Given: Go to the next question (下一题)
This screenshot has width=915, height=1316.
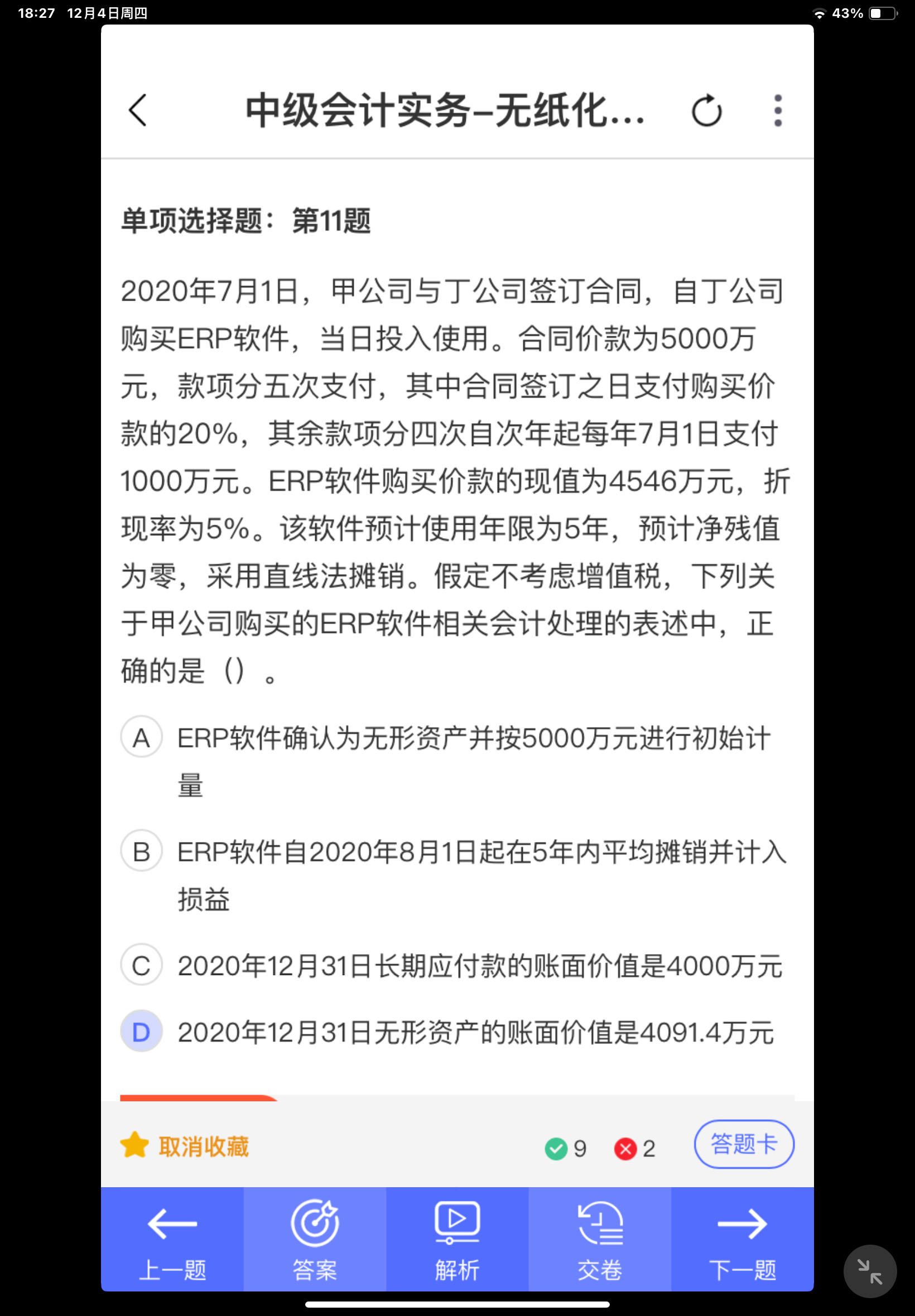Looking at the screenshot, I should (x=742, y=1240).
